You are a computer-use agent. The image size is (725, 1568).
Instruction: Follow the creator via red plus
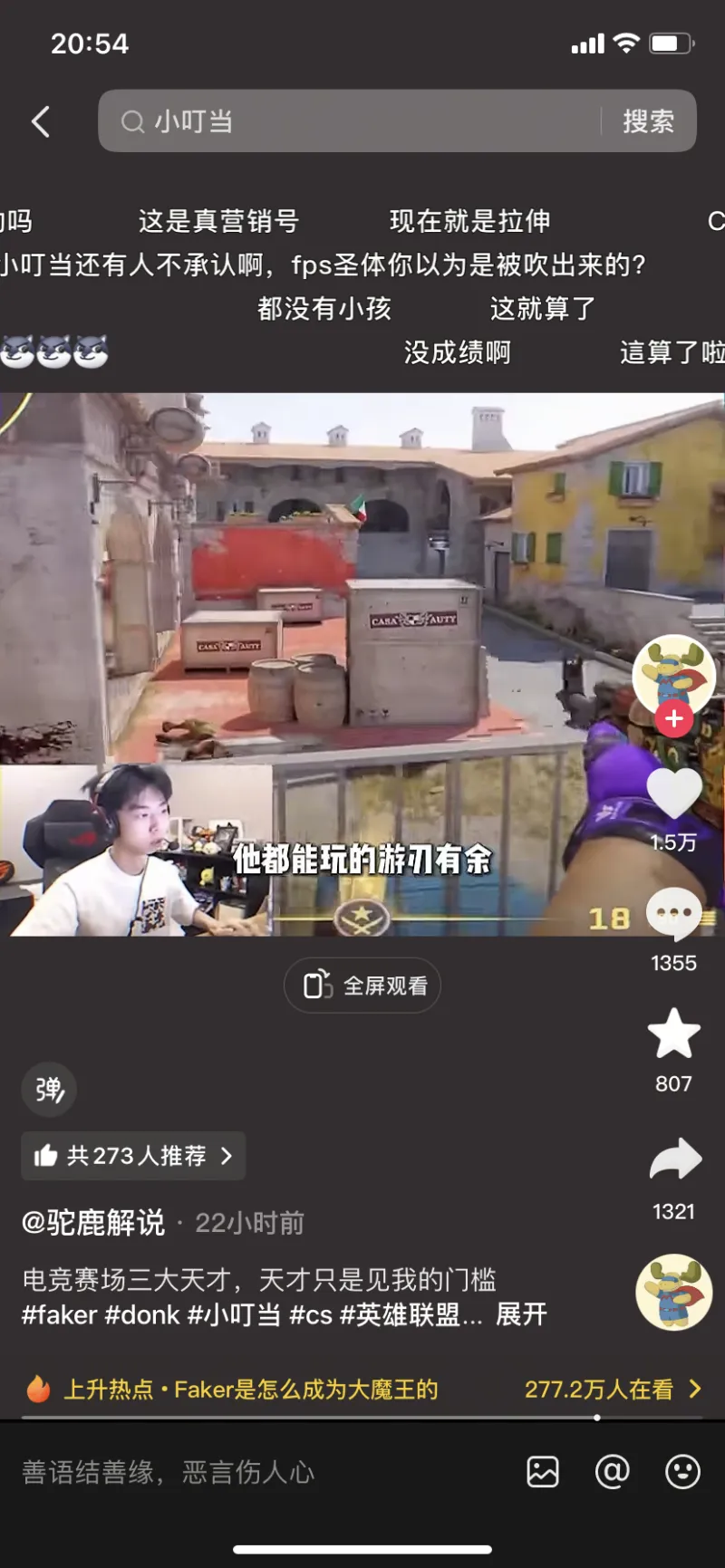tap(673, 719)
